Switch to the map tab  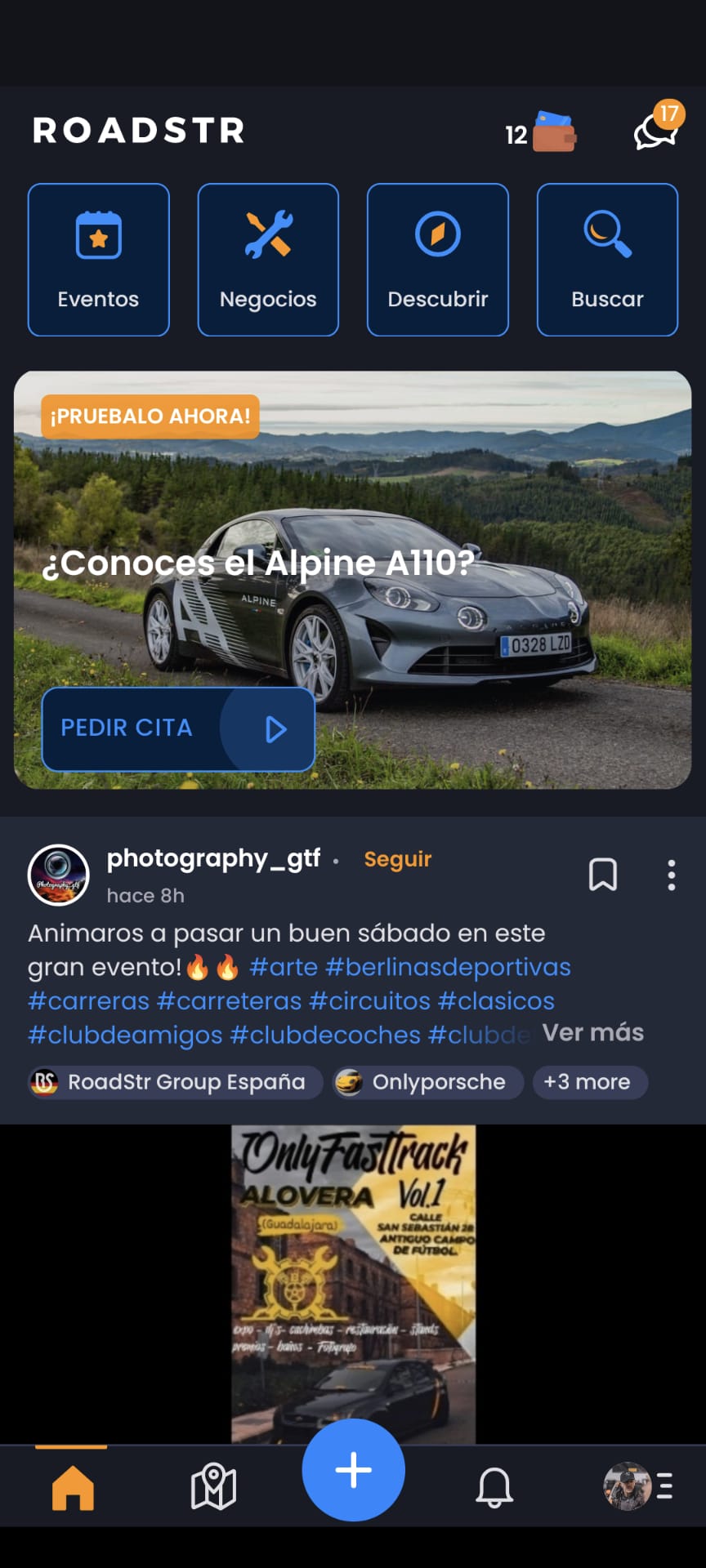point(213,1486)
